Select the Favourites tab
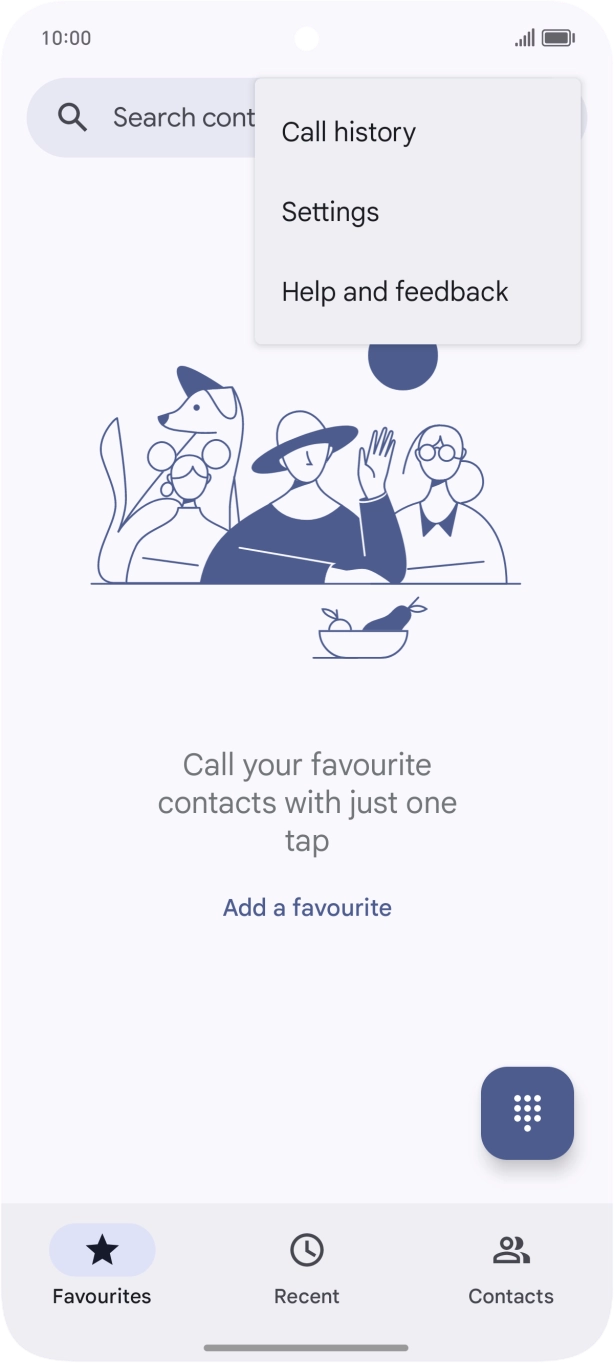The image size is (614, 1363). point(102,1269)
